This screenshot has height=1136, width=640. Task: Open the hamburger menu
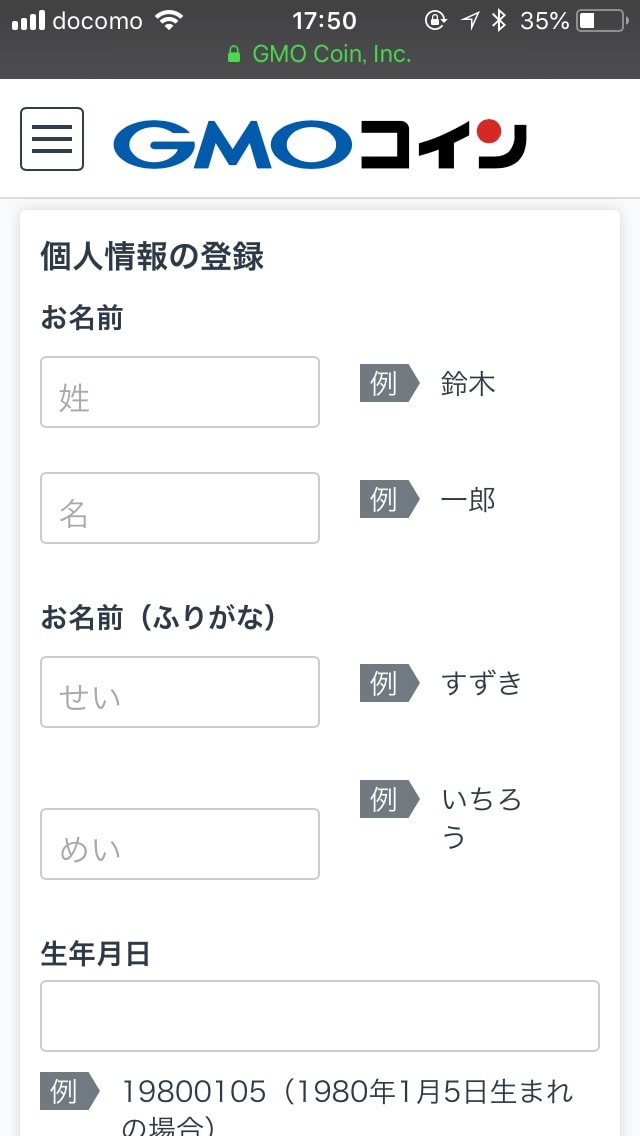click(x=52, y=138)
